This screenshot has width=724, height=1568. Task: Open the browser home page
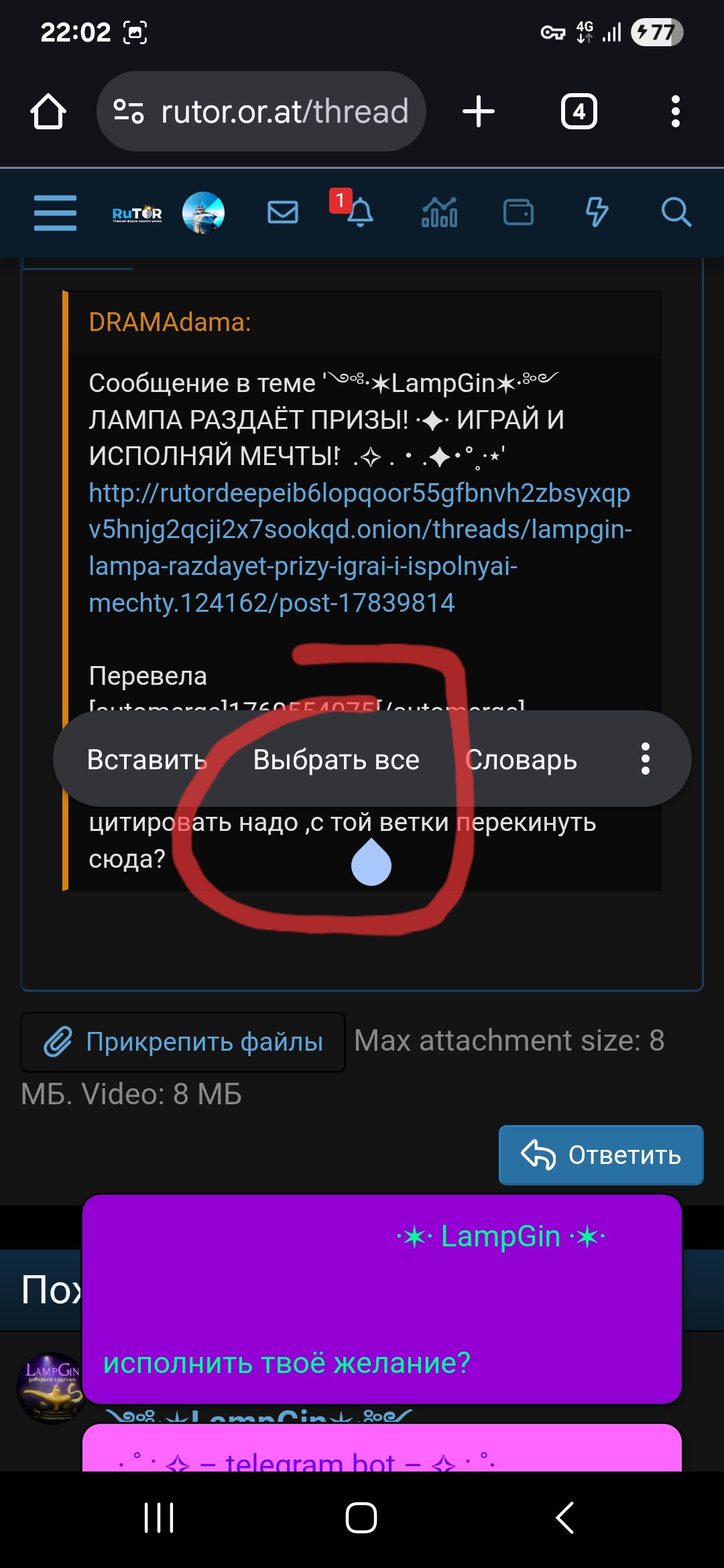point(48,111)
